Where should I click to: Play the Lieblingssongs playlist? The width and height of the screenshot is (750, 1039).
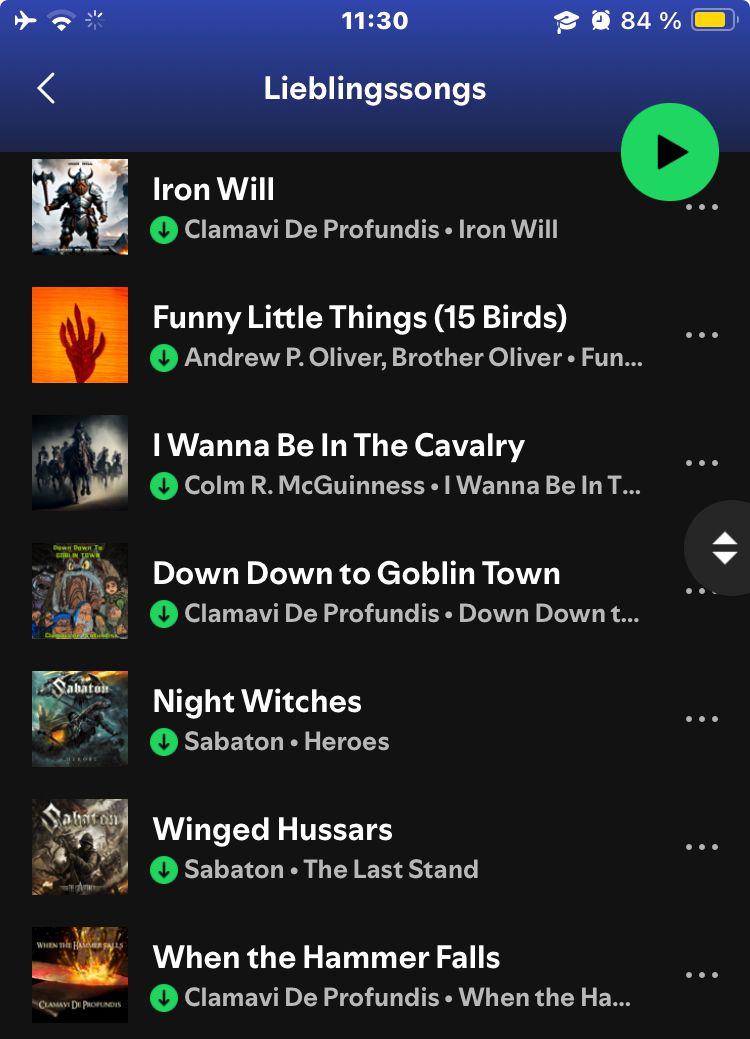click(x=669, y=152)
